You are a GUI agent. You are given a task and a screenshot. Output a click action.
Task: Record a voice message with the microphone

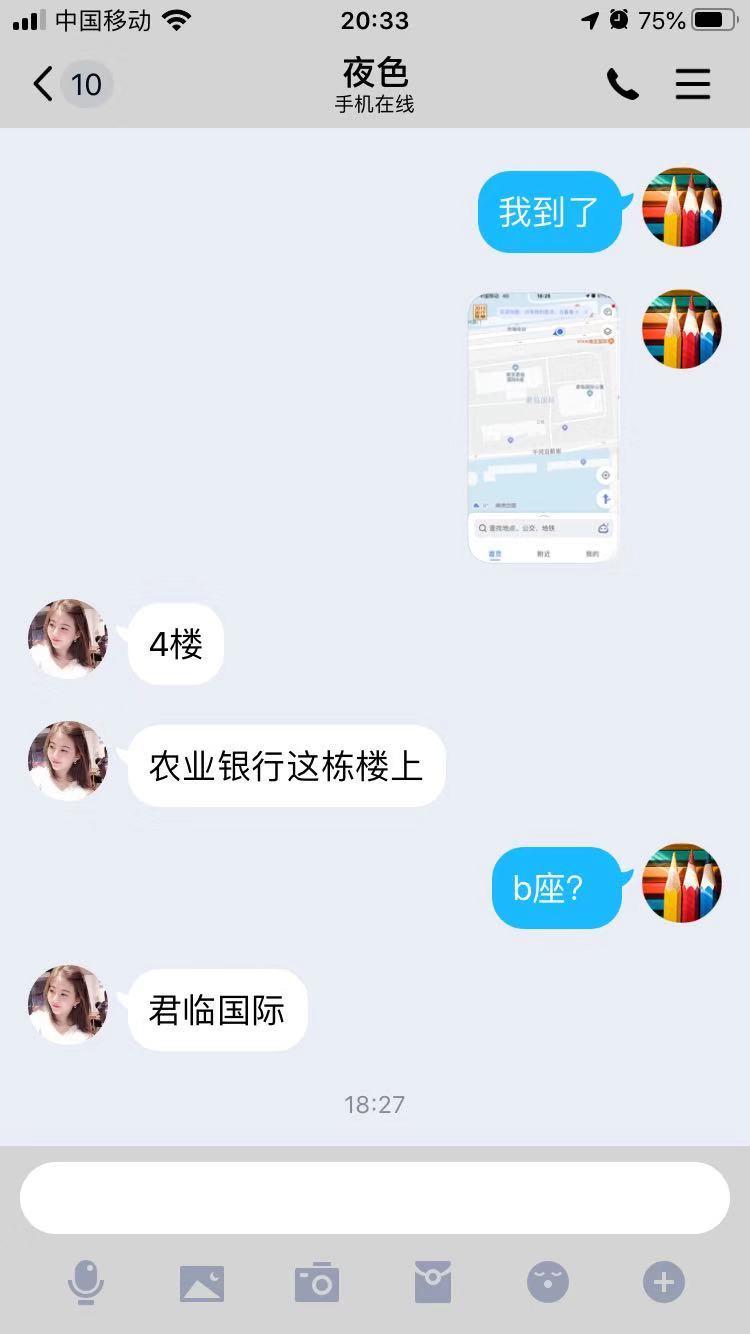click(x=86, y=1282)
